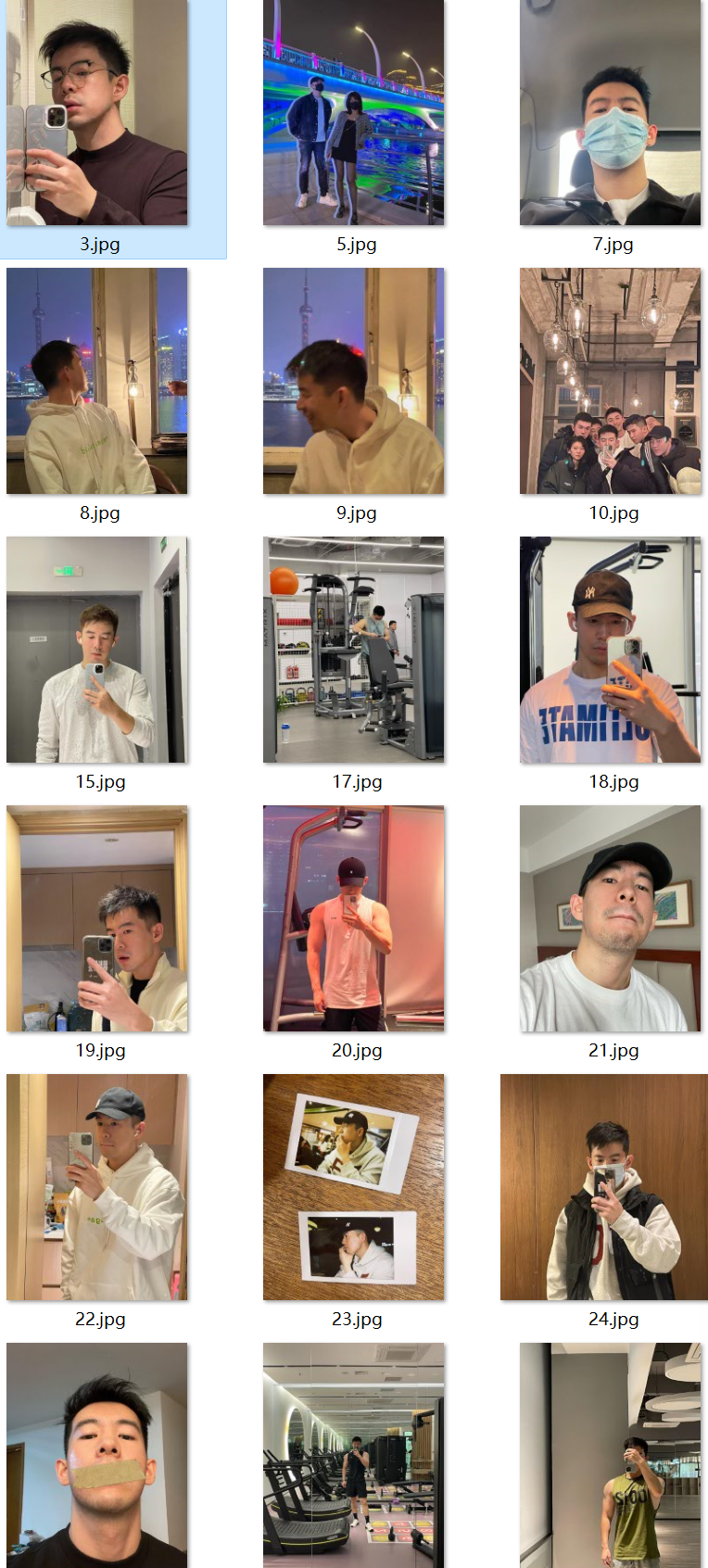Open the 23.jpg polaroid image

[353, 1187]
